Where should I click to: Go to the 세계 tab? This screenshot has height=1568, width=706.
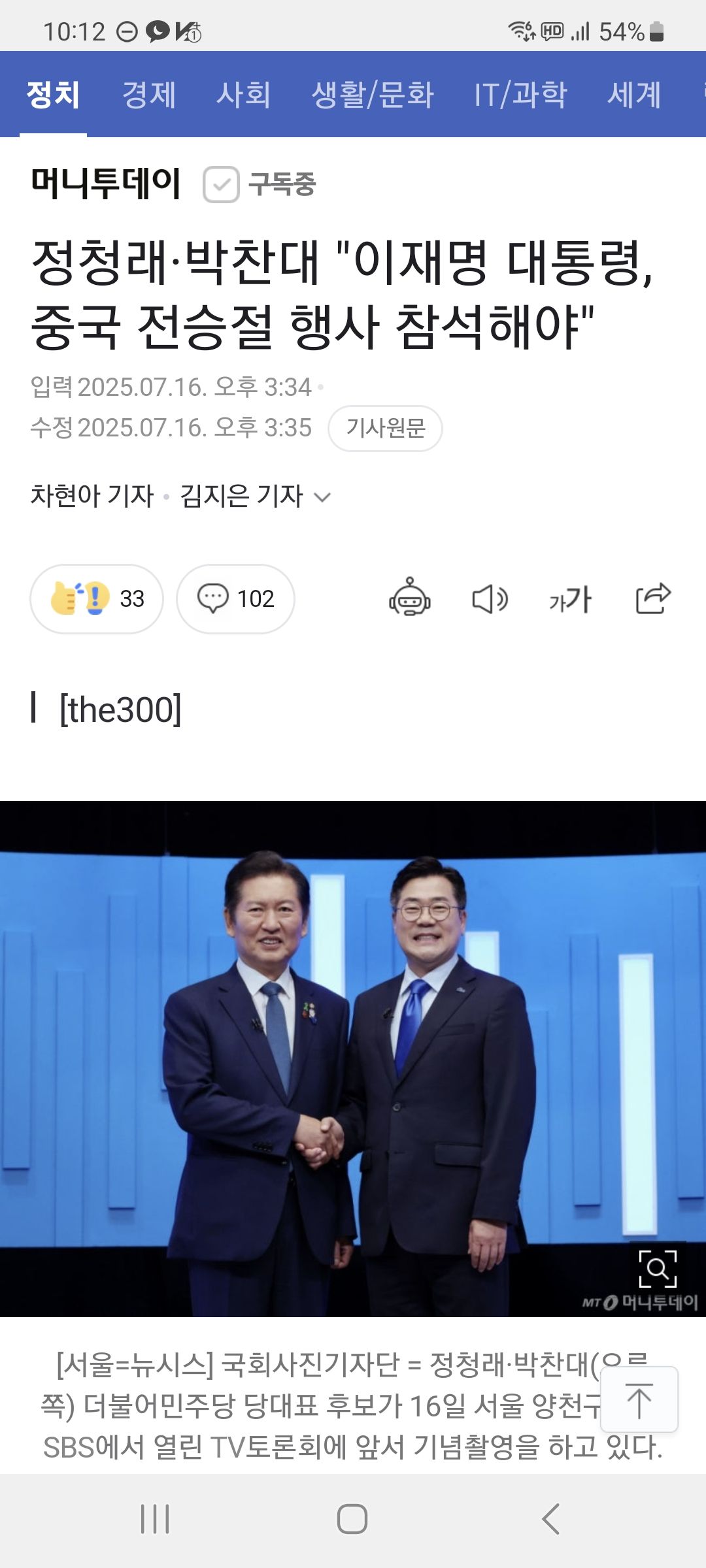pos(633,95)
